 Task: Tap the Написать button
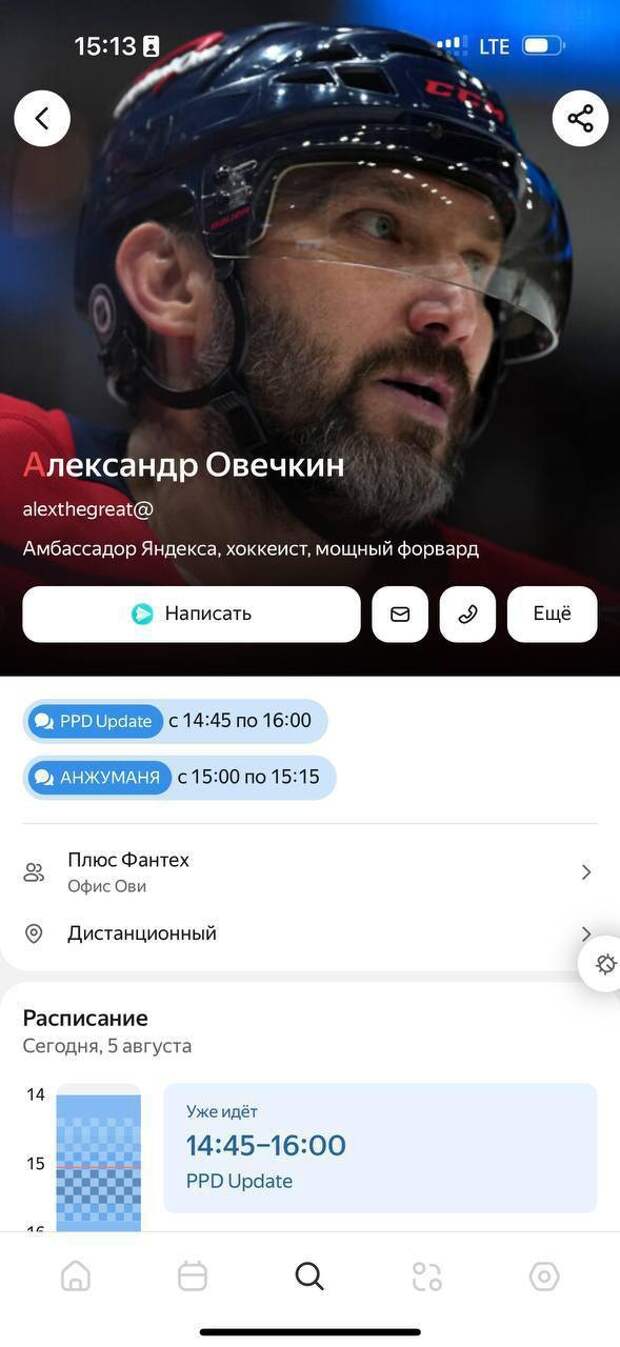[191, 614]
